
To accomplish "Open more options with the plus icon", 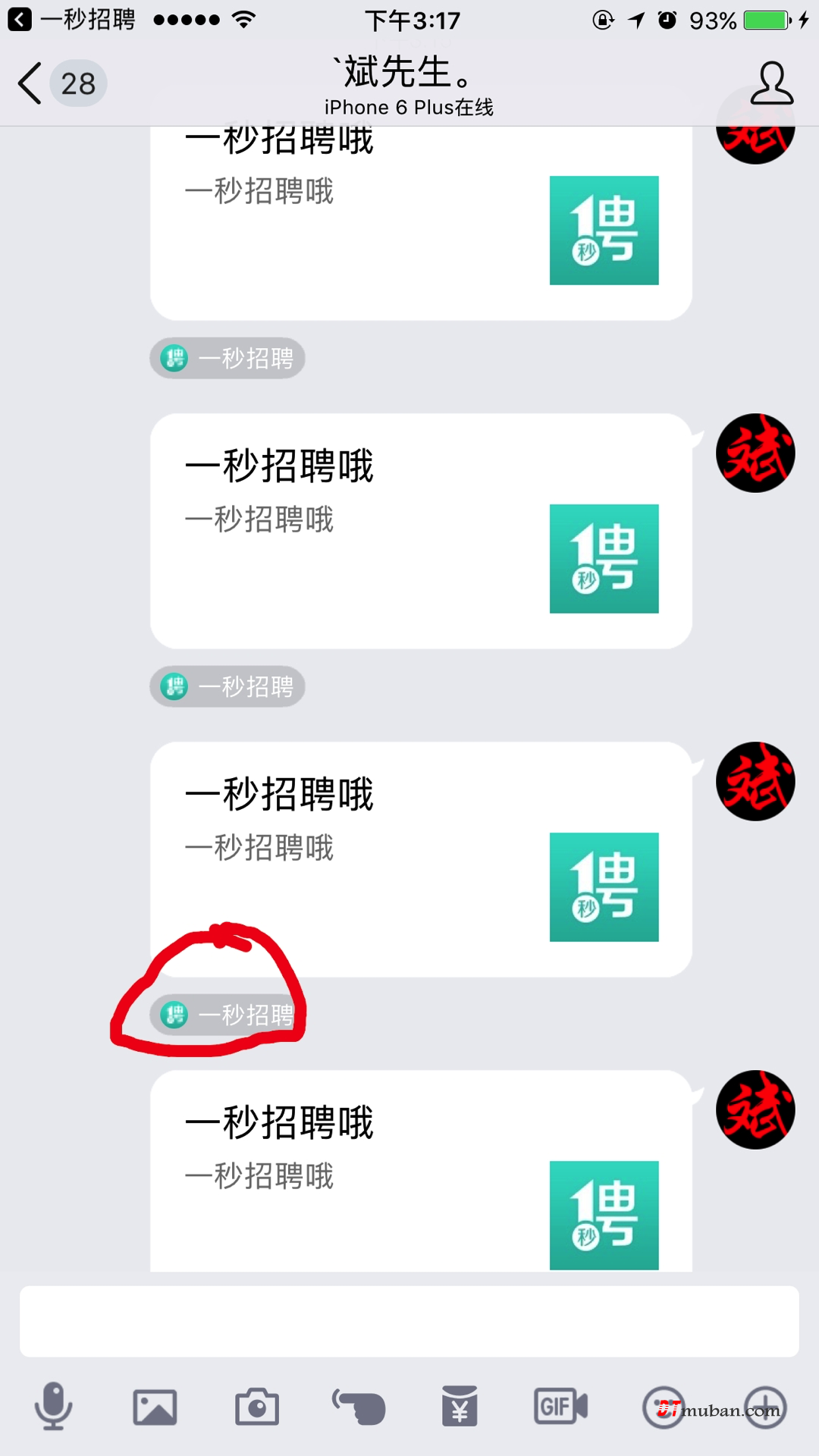I will click(x=764, y=1407).
